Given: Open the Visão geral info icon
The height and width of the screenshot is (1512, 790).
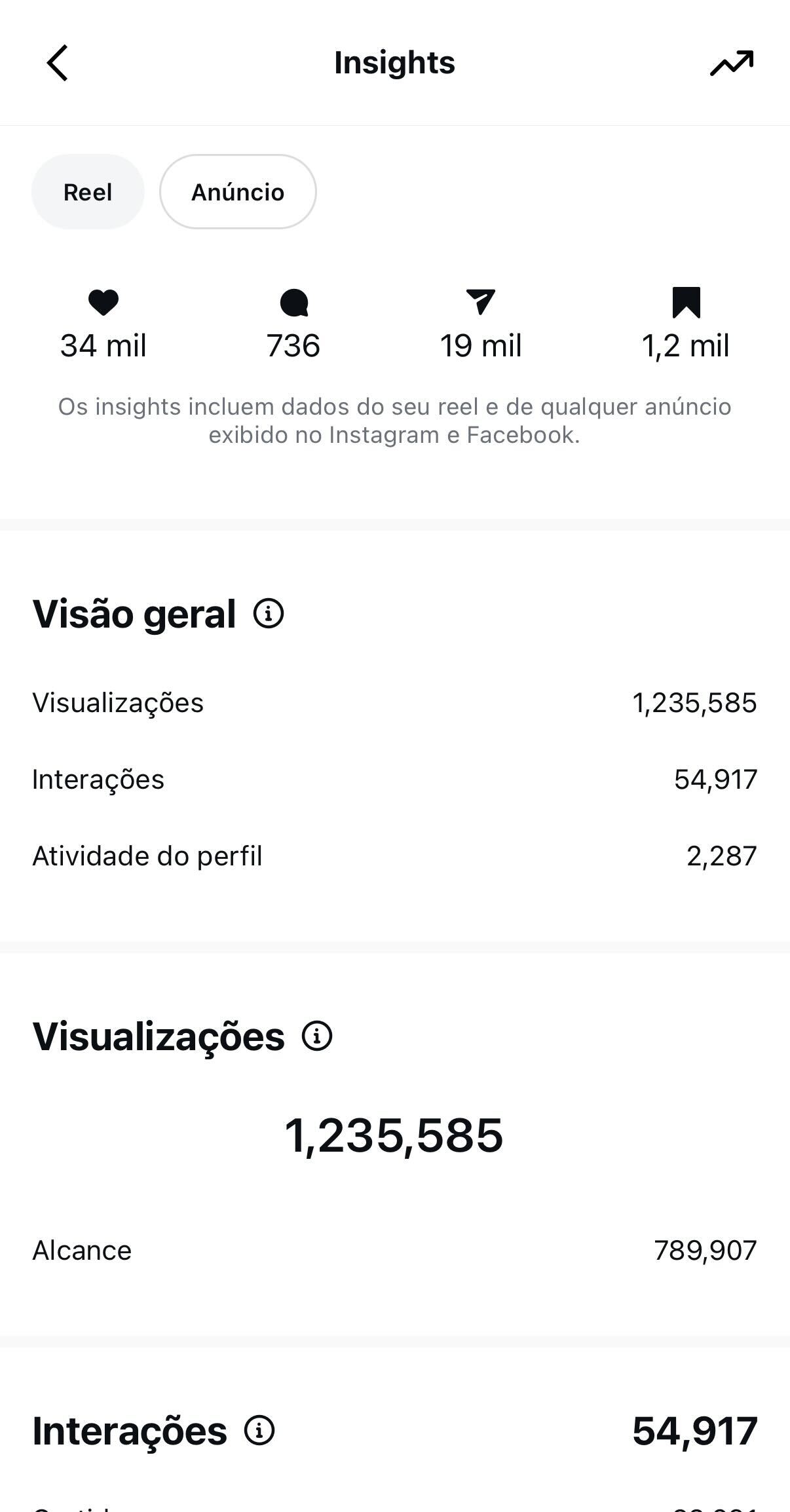Looking at the screenshot, I should point(268,613).
